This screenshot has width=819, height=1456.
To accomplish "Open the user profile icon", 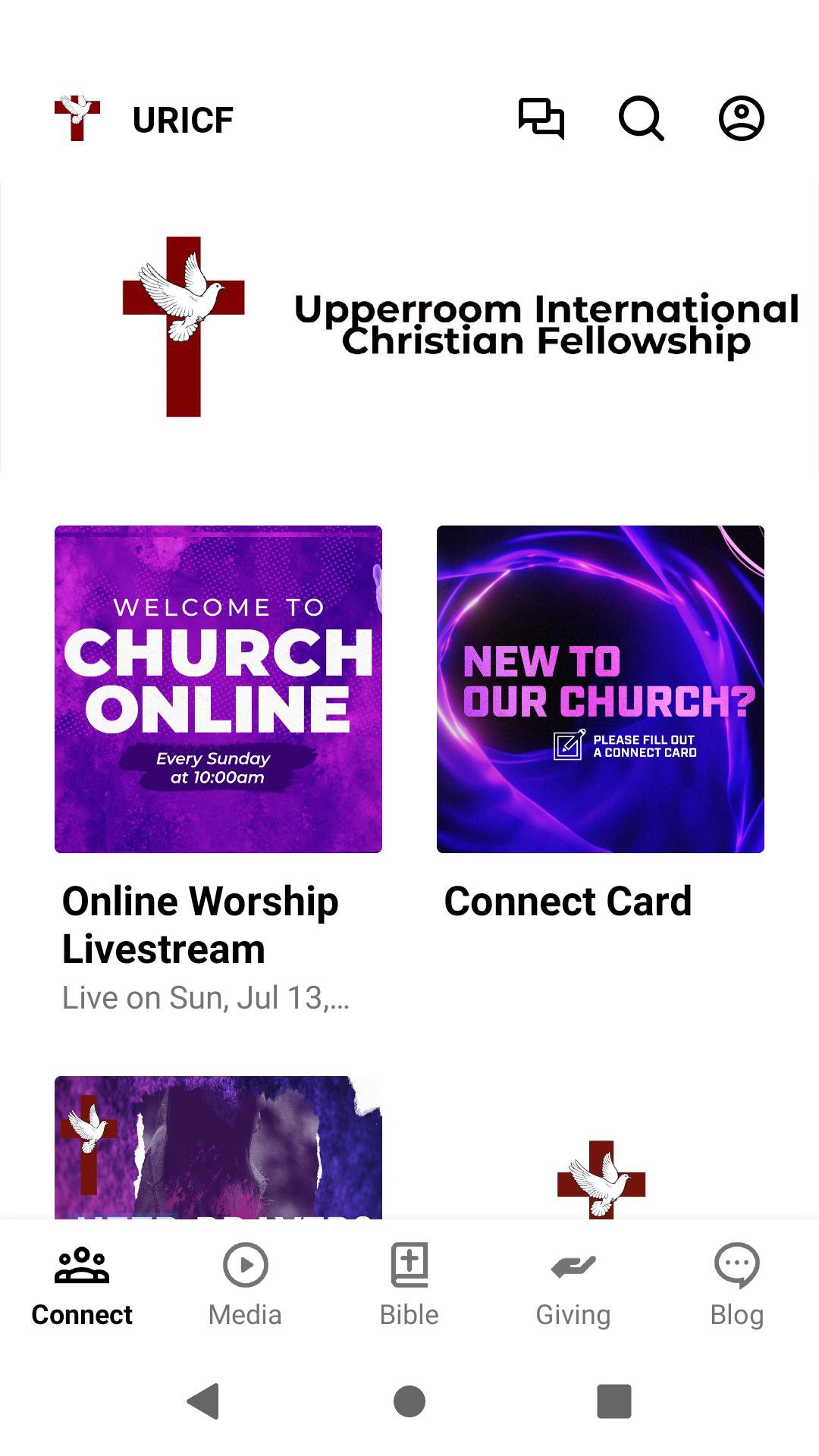I will [741, 119].
